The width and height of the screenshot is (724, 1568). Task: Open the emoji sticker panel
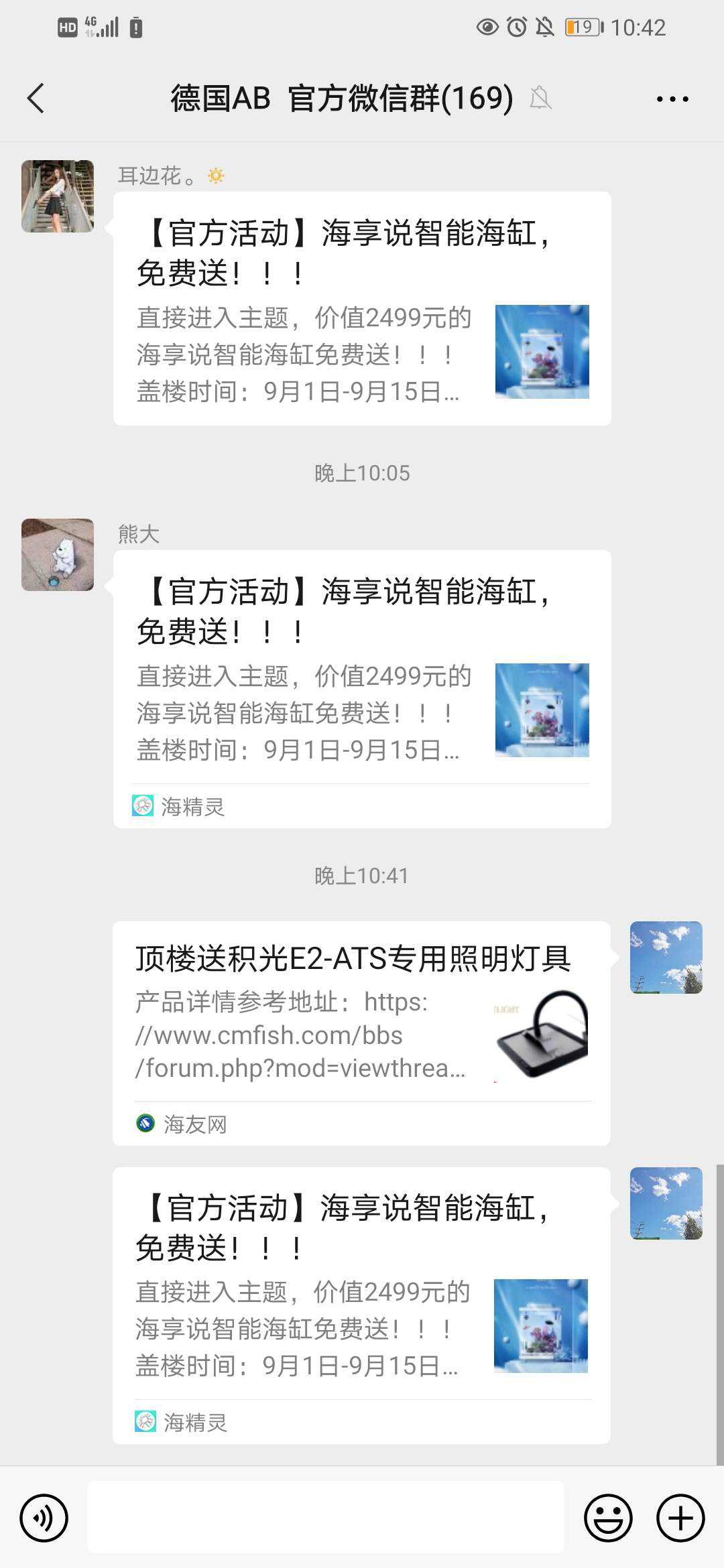click(608, 1518)
